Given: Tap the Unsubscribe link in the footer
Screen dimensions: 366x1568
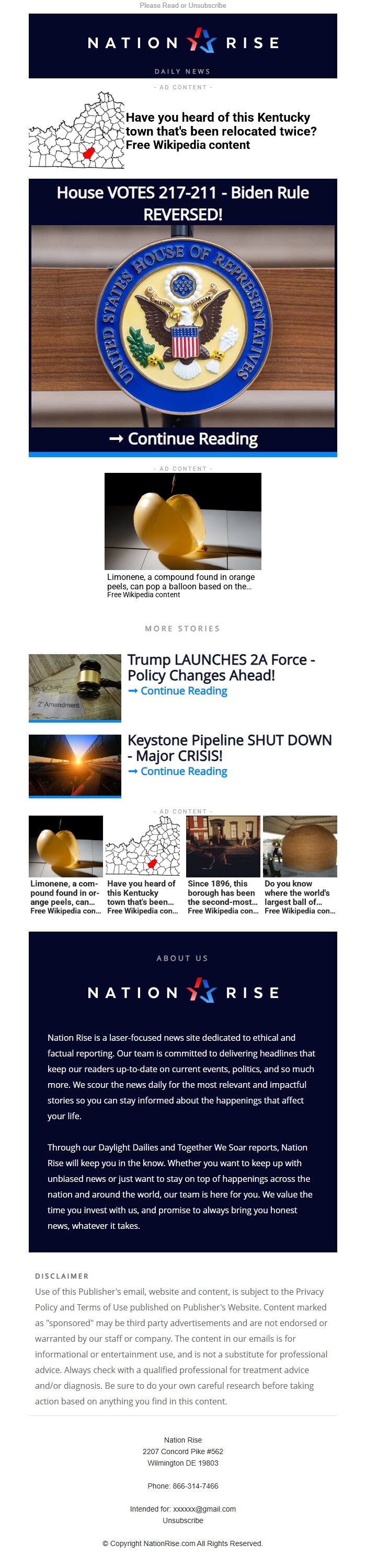Looking at the screenshot, I should tap(182, 1520).
